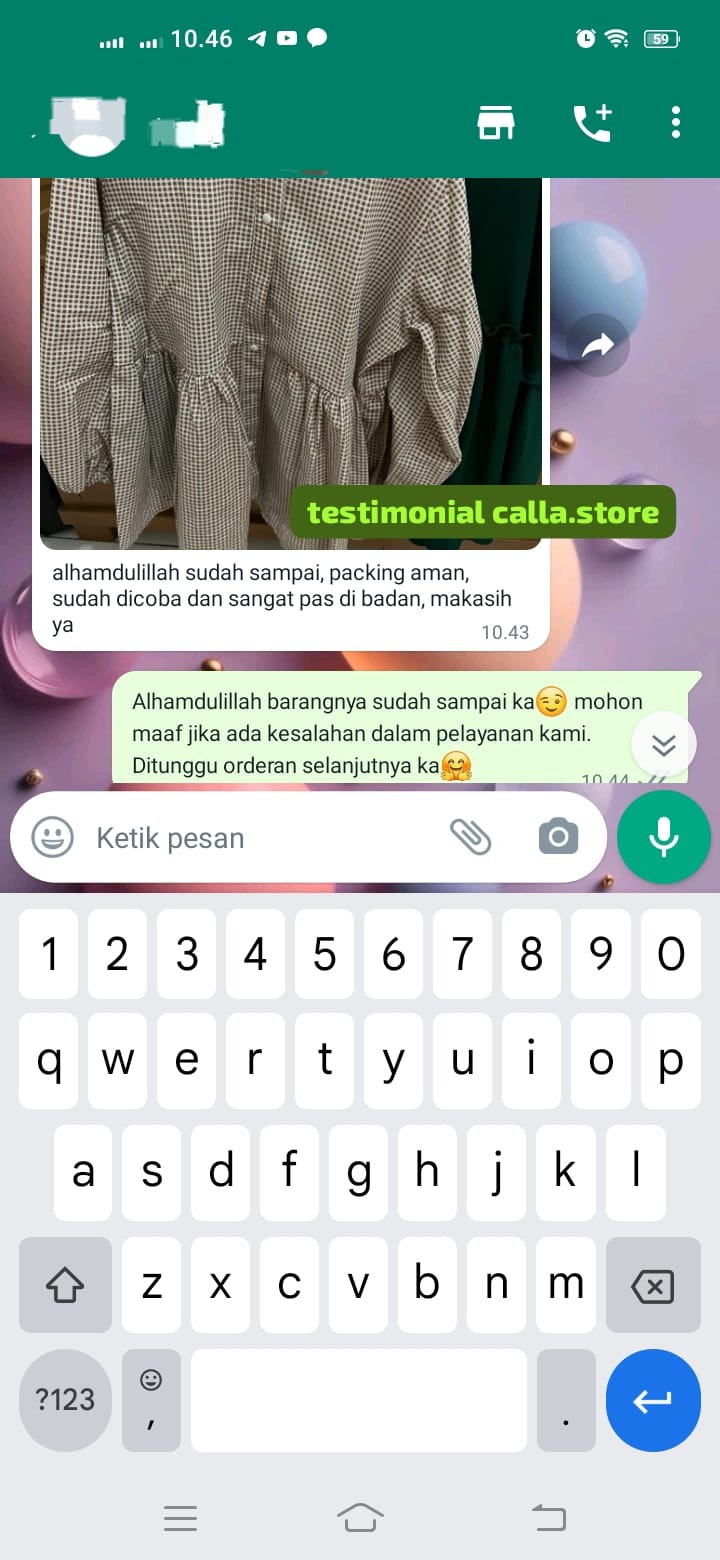Start a call with this contact
720x1560 pixels.
pos(592,122)
